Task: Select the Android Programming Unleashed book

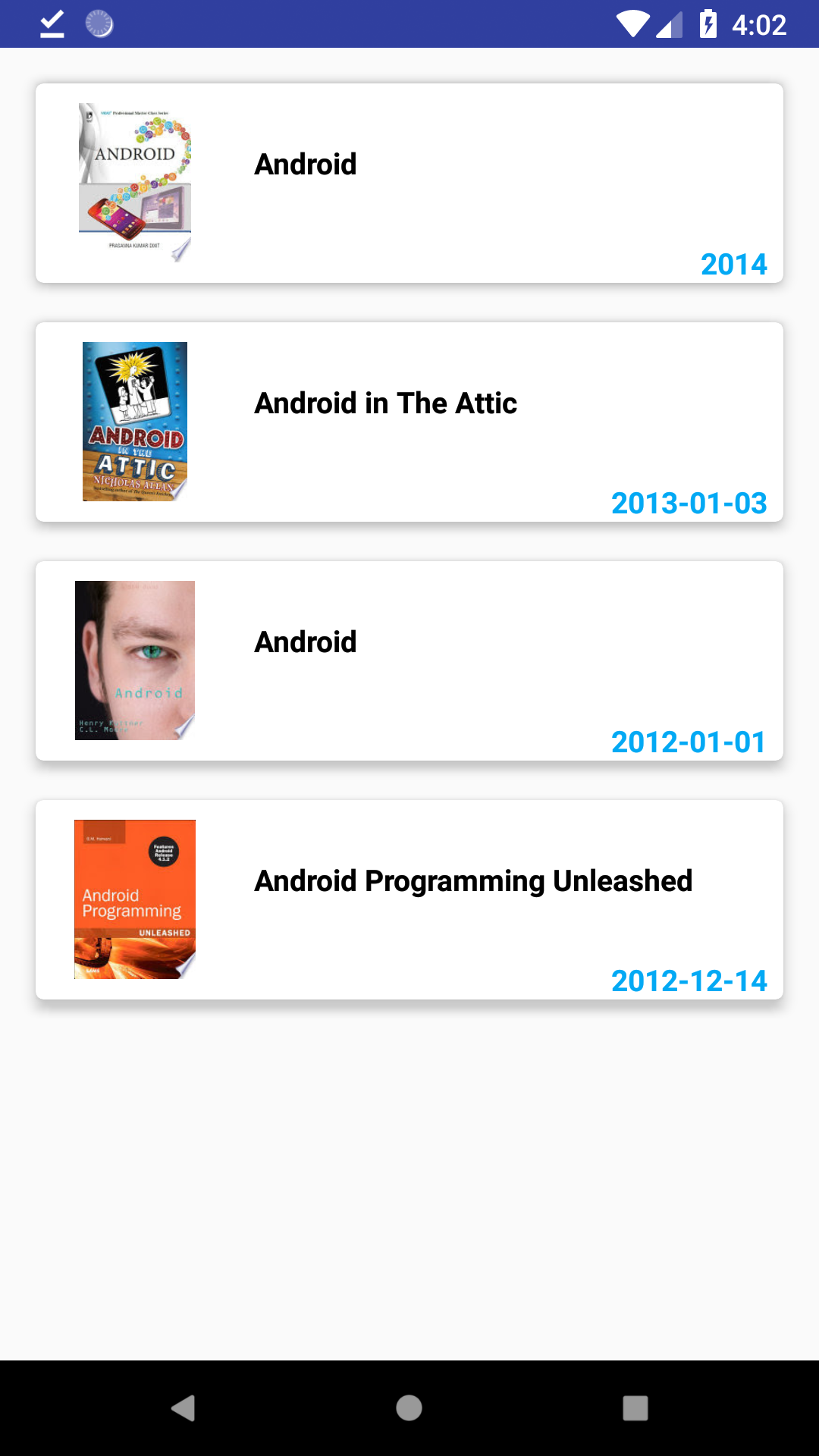Action: click(x=409, y=899)
